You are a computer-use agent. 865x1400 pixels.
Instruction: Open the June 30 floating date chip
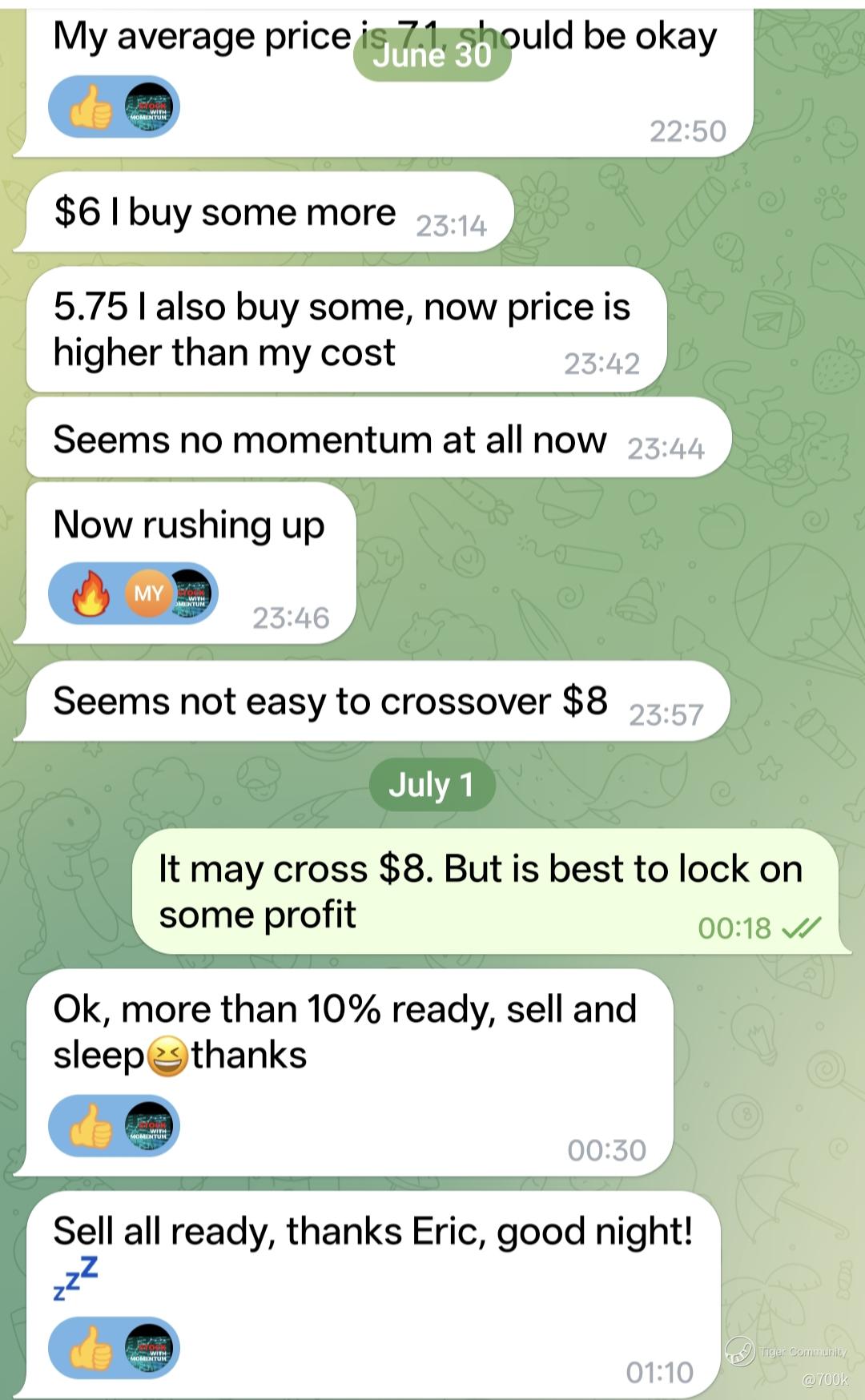pos(432,54)
